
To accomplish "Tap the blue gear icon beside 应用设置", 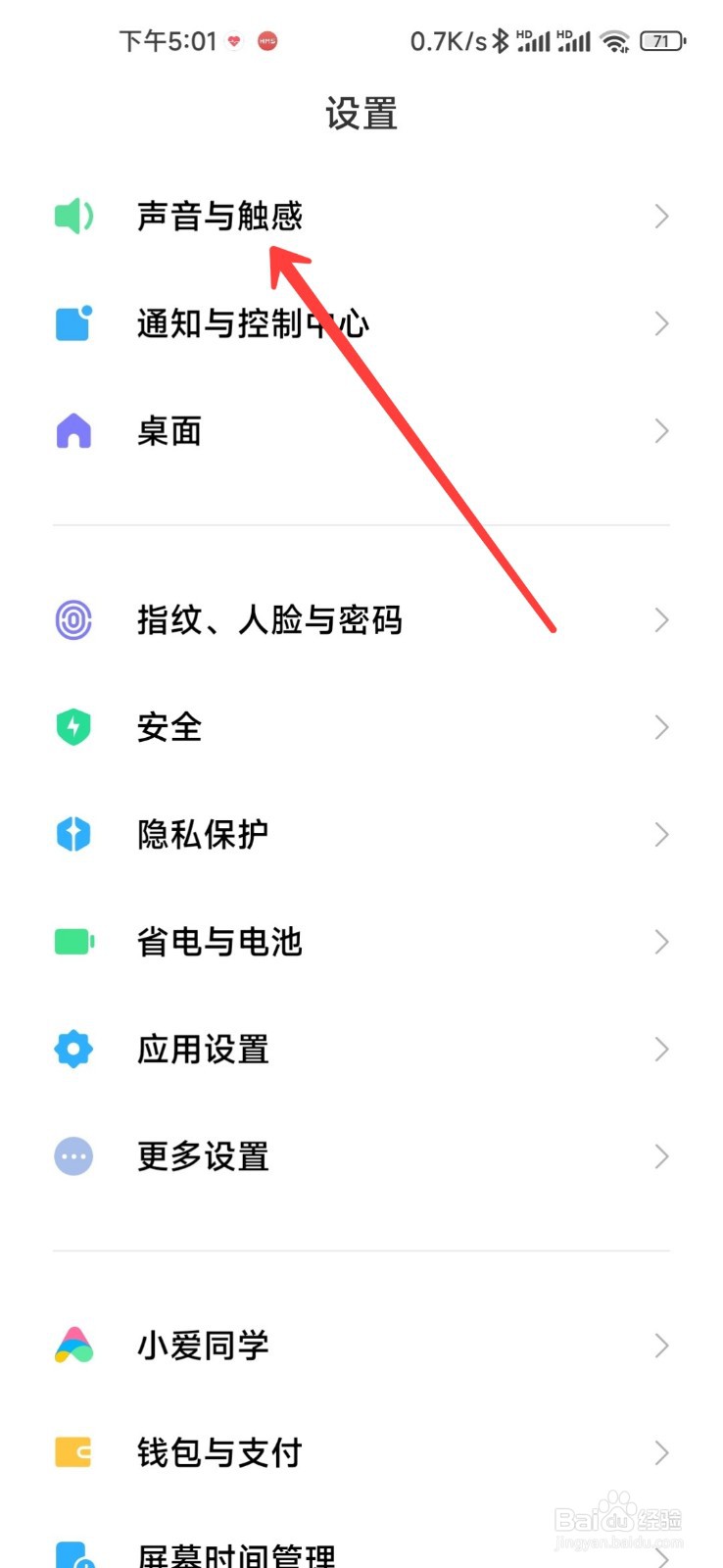I will coord(73,1049).
